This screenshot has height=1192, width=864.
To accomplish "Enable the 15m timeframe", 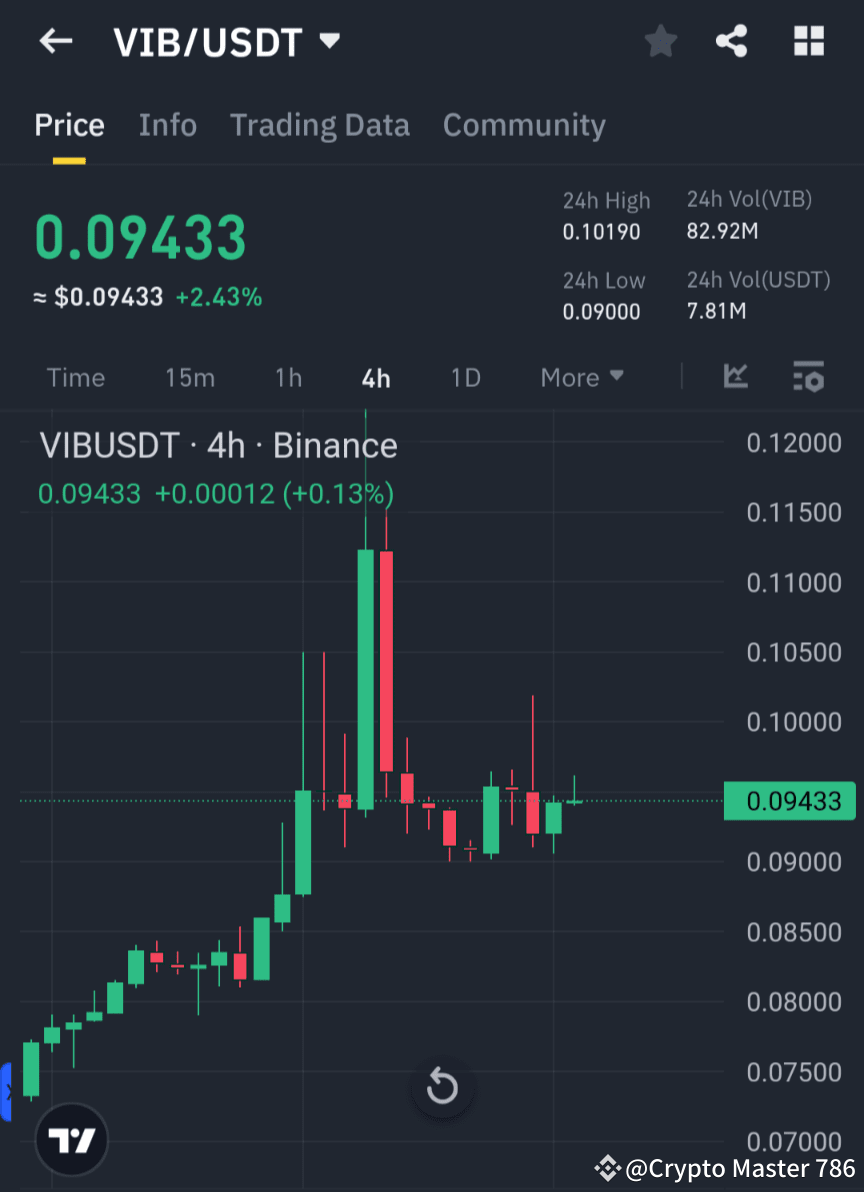I will 190,378.
